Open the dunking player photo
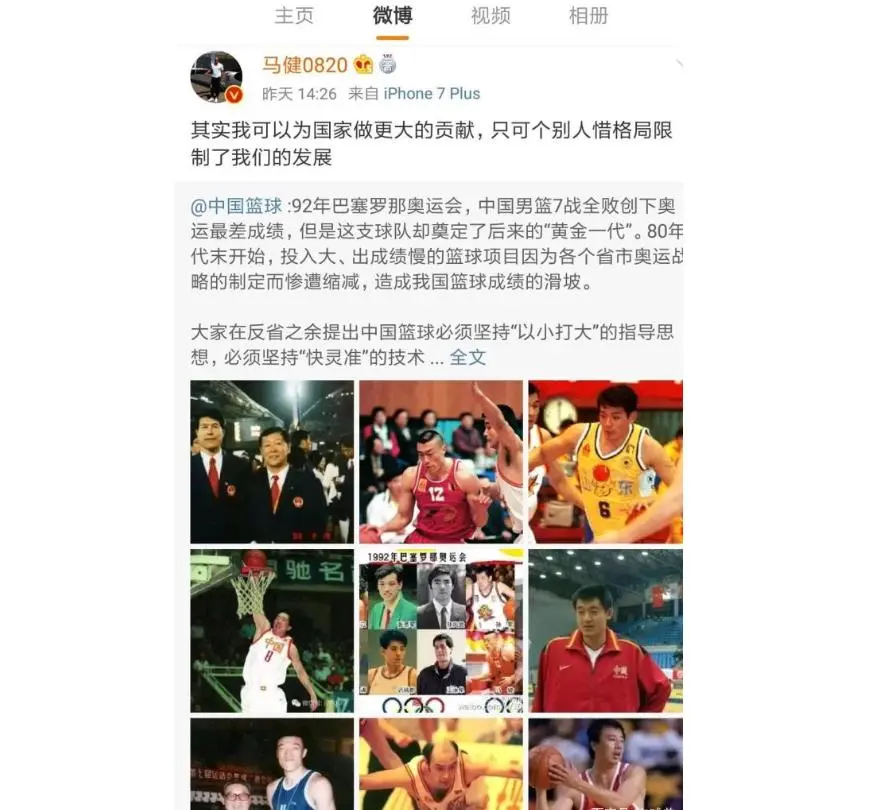The width and height of the screenshot is (879, 810). pyautogui.click(x=272, y=630)
